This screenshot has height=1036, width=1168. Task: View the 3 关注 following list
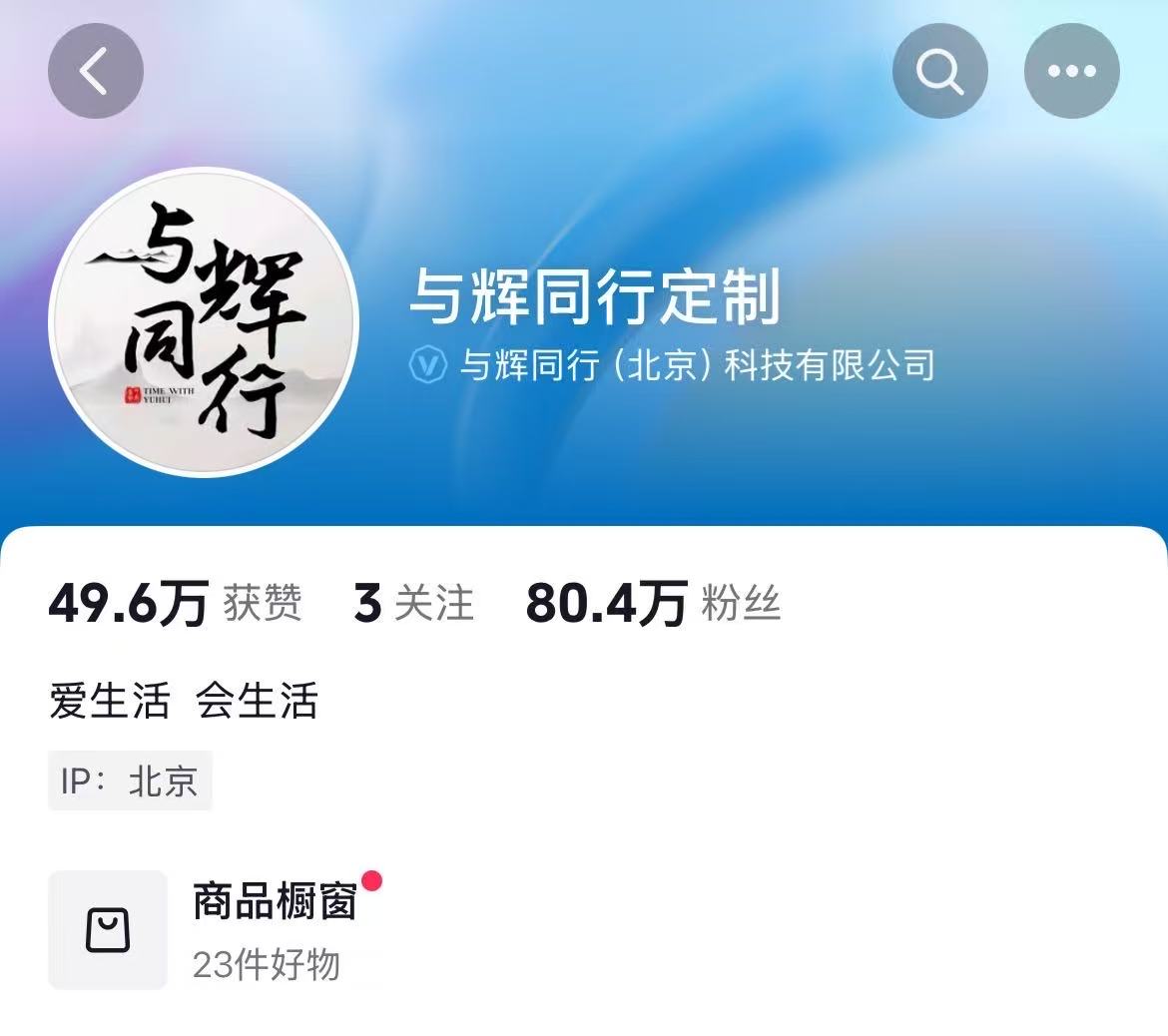(x=413, y=604)
